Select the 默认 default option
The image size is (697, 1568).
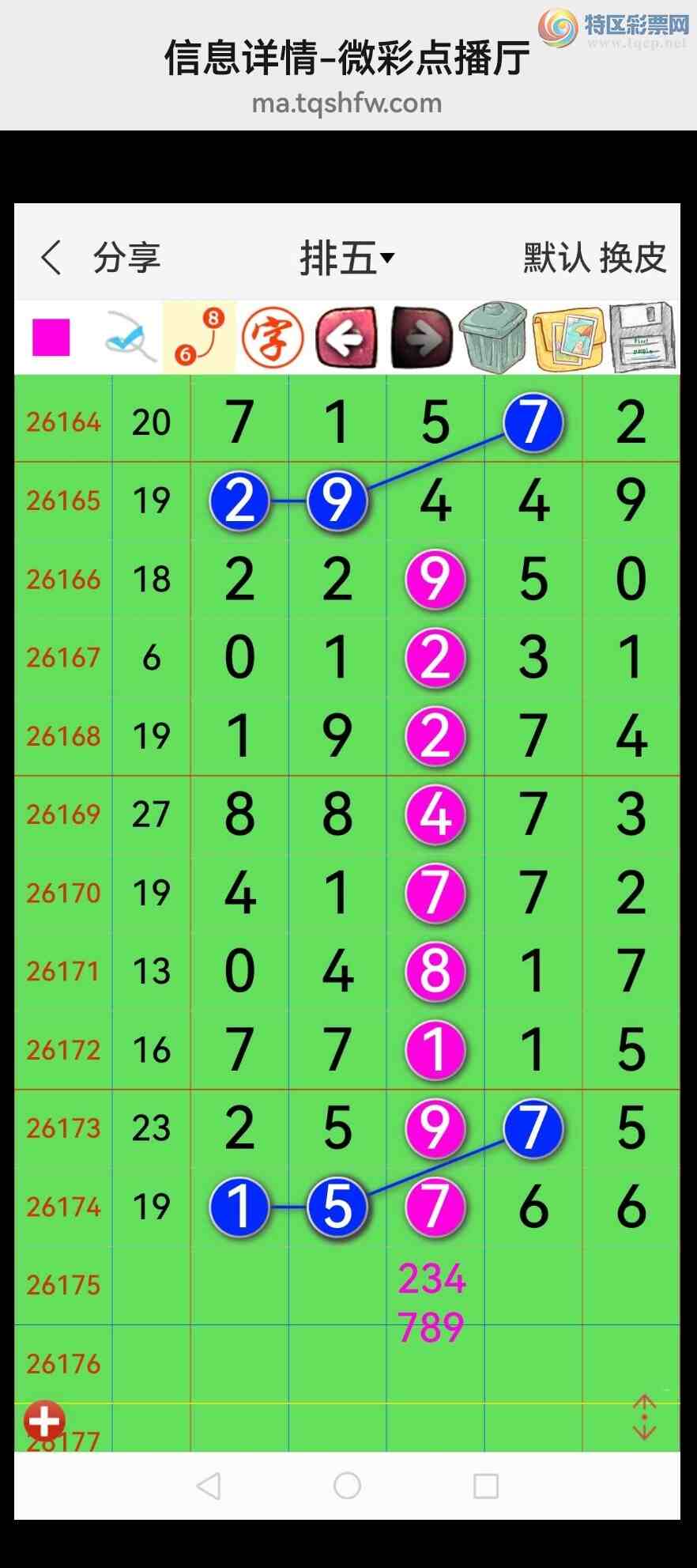556,258
